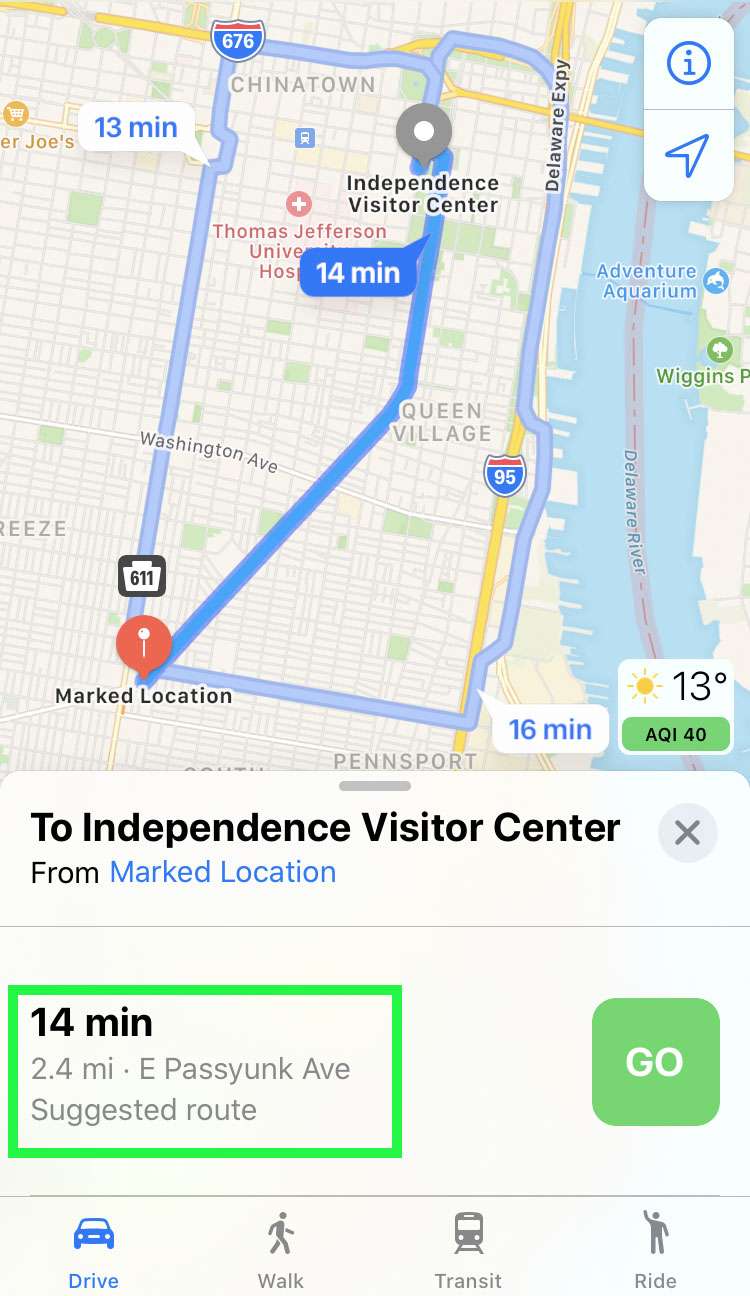750x1296 pixels.
Task: Switch to the Ride tab
Action: pos(655,1250)
